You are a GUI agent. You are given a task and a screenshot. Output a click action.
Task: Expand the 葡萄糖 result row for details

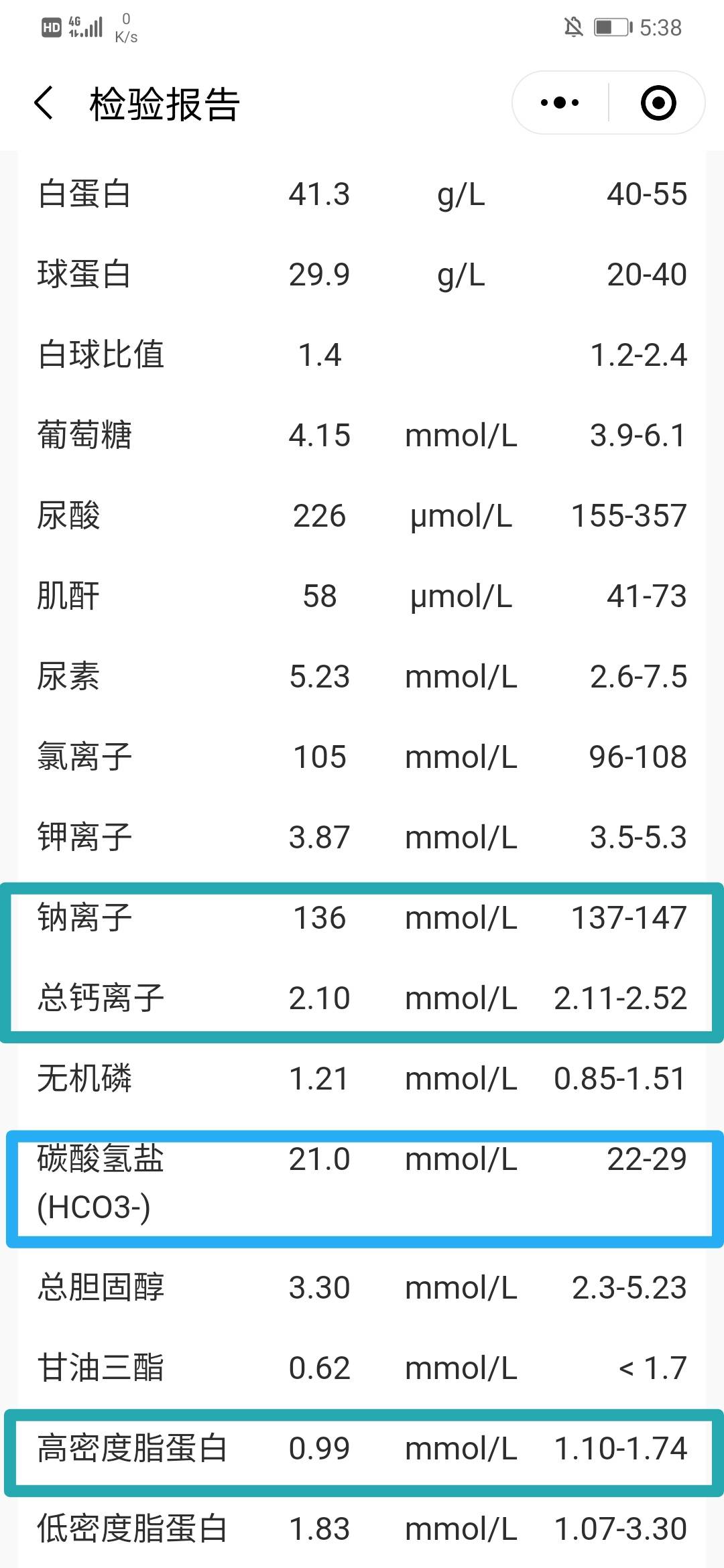click(x=362, y=435)
